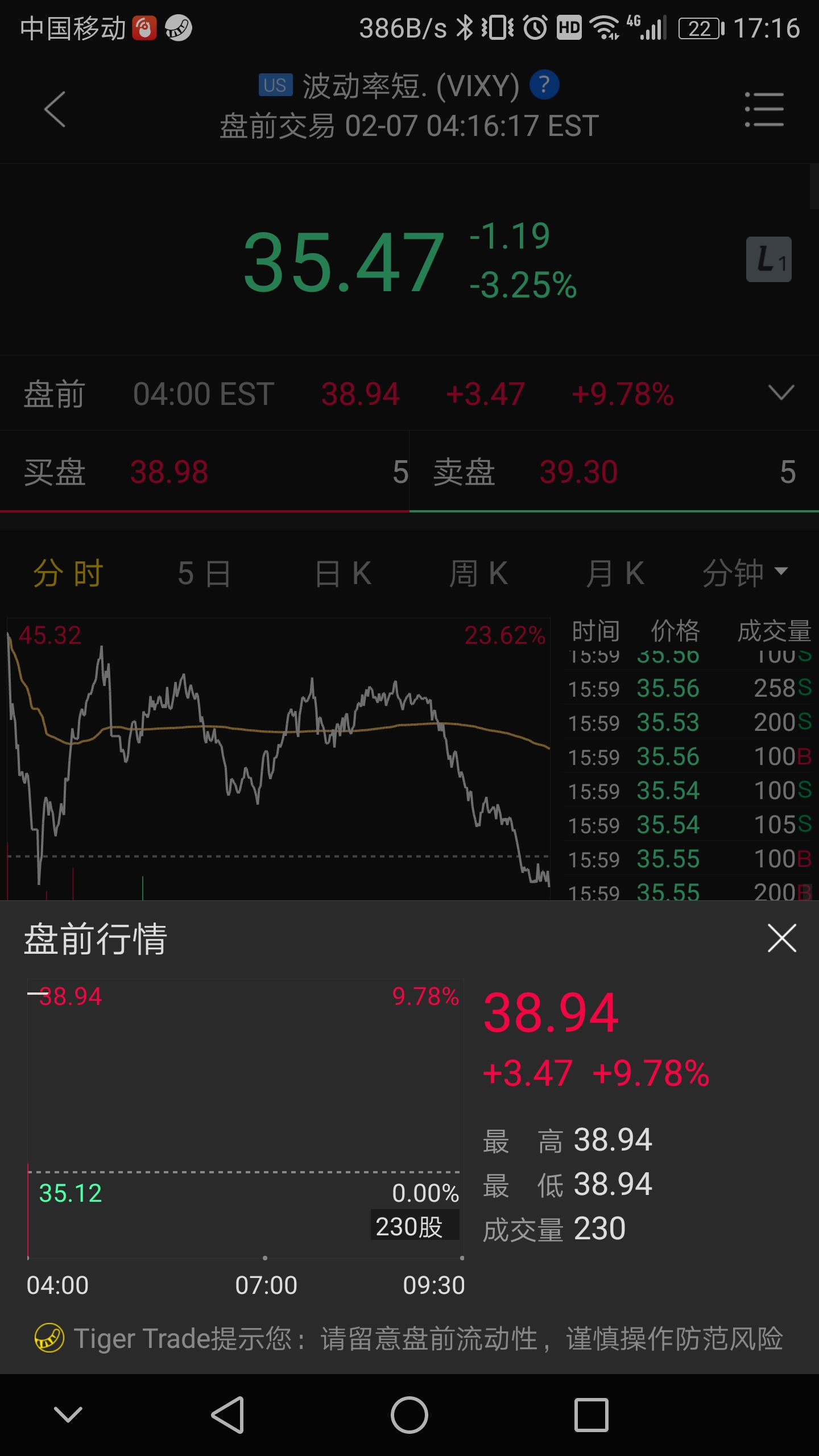Collapse the 盘前 pre-market row chevron
819x1456 pixels.
781,392
